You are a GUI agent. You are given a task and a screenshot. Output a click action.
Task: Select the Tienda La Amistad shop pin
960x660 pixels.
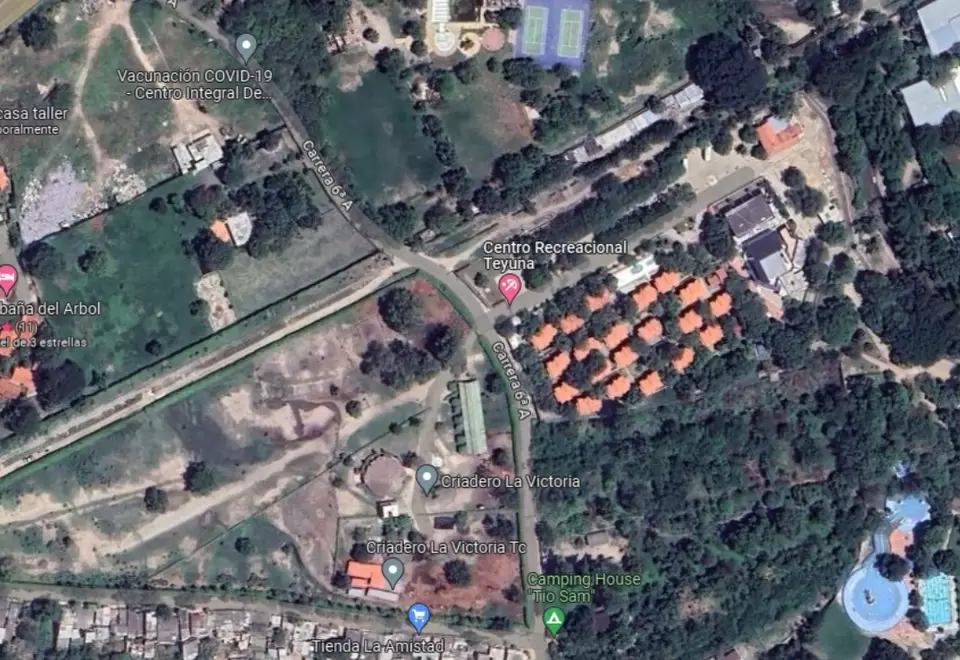[x=419, y=616]
